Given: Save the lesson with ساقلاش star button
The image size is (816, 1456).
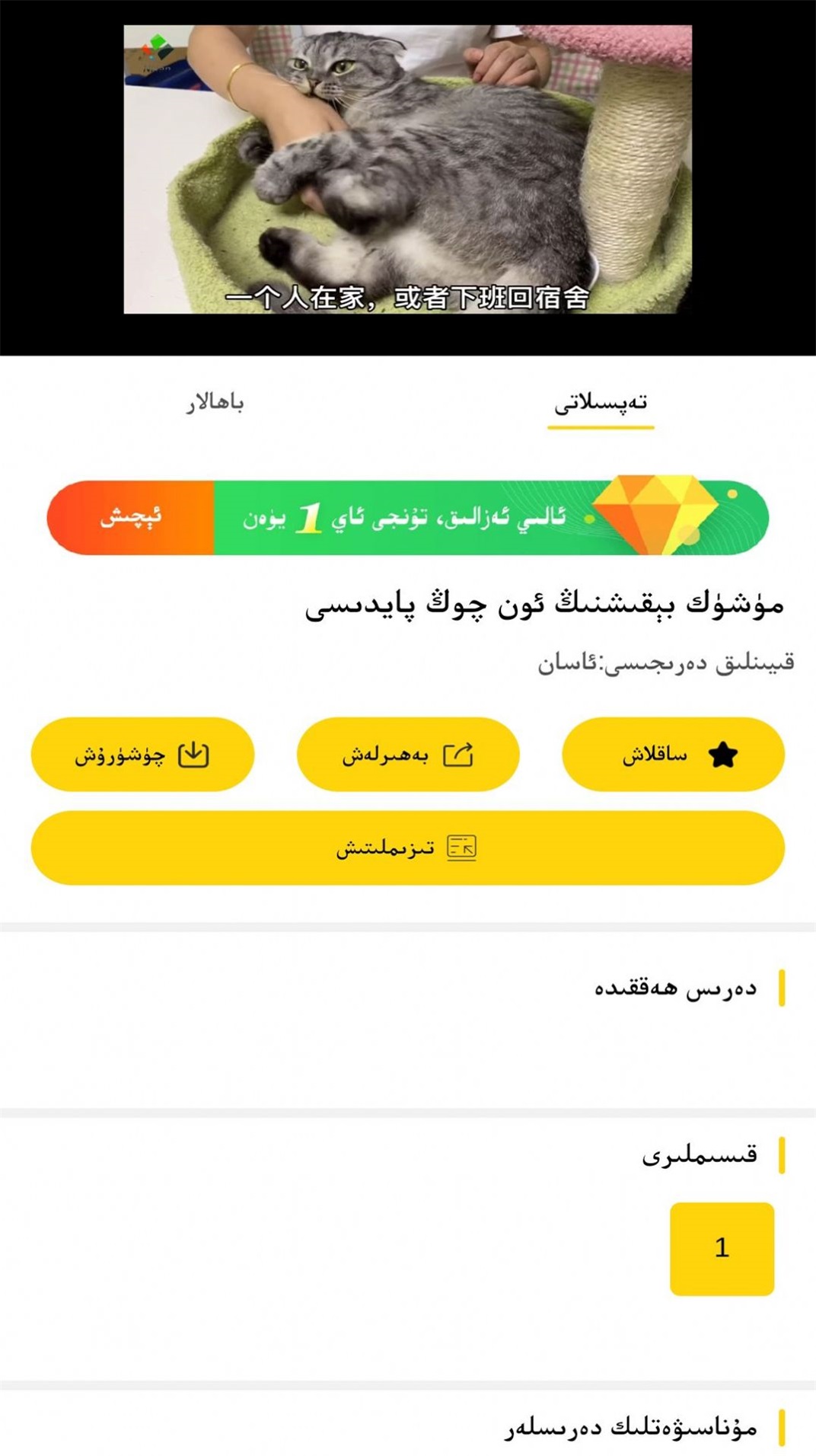Looking at the screenshot, I should click(x=673, y=755).
